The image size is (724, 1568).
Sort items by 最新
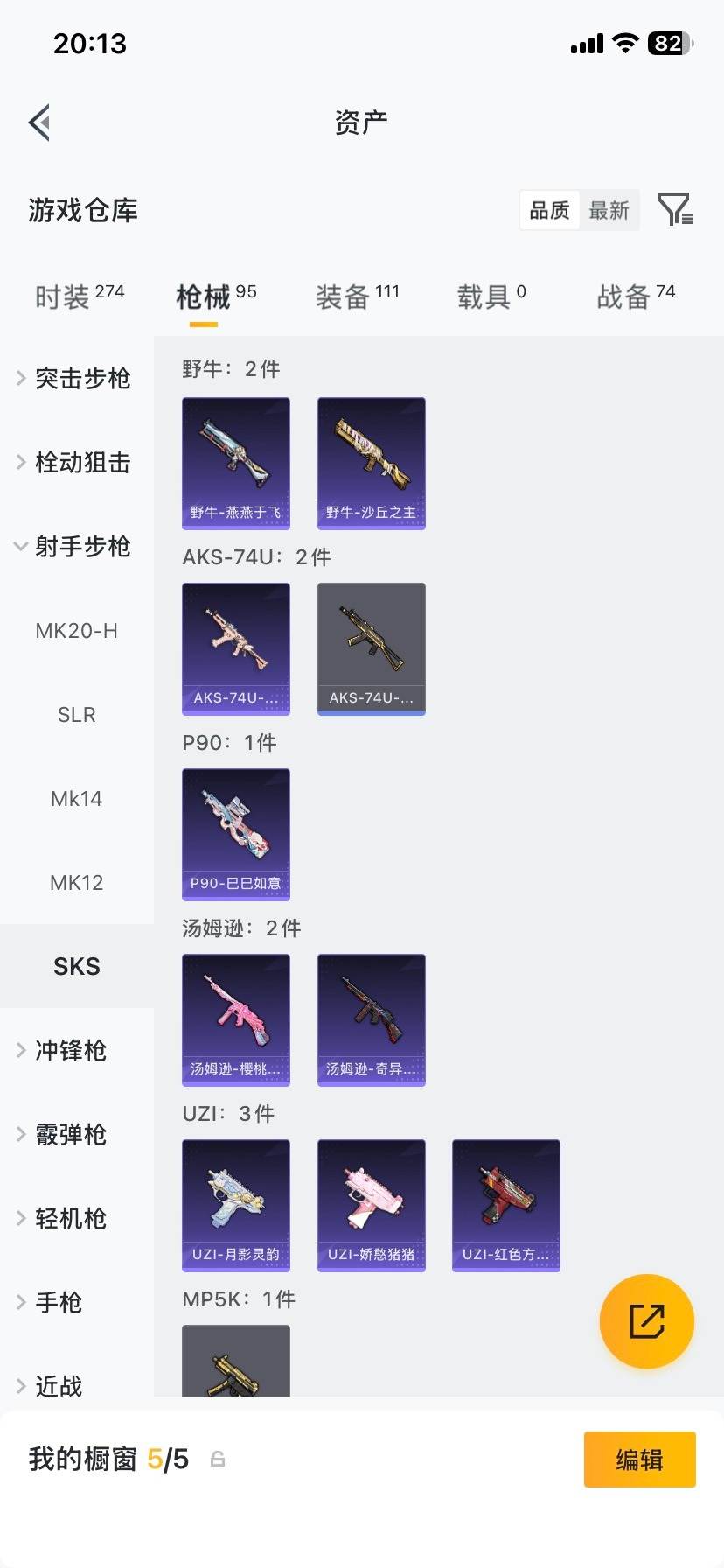coord(609,211)
